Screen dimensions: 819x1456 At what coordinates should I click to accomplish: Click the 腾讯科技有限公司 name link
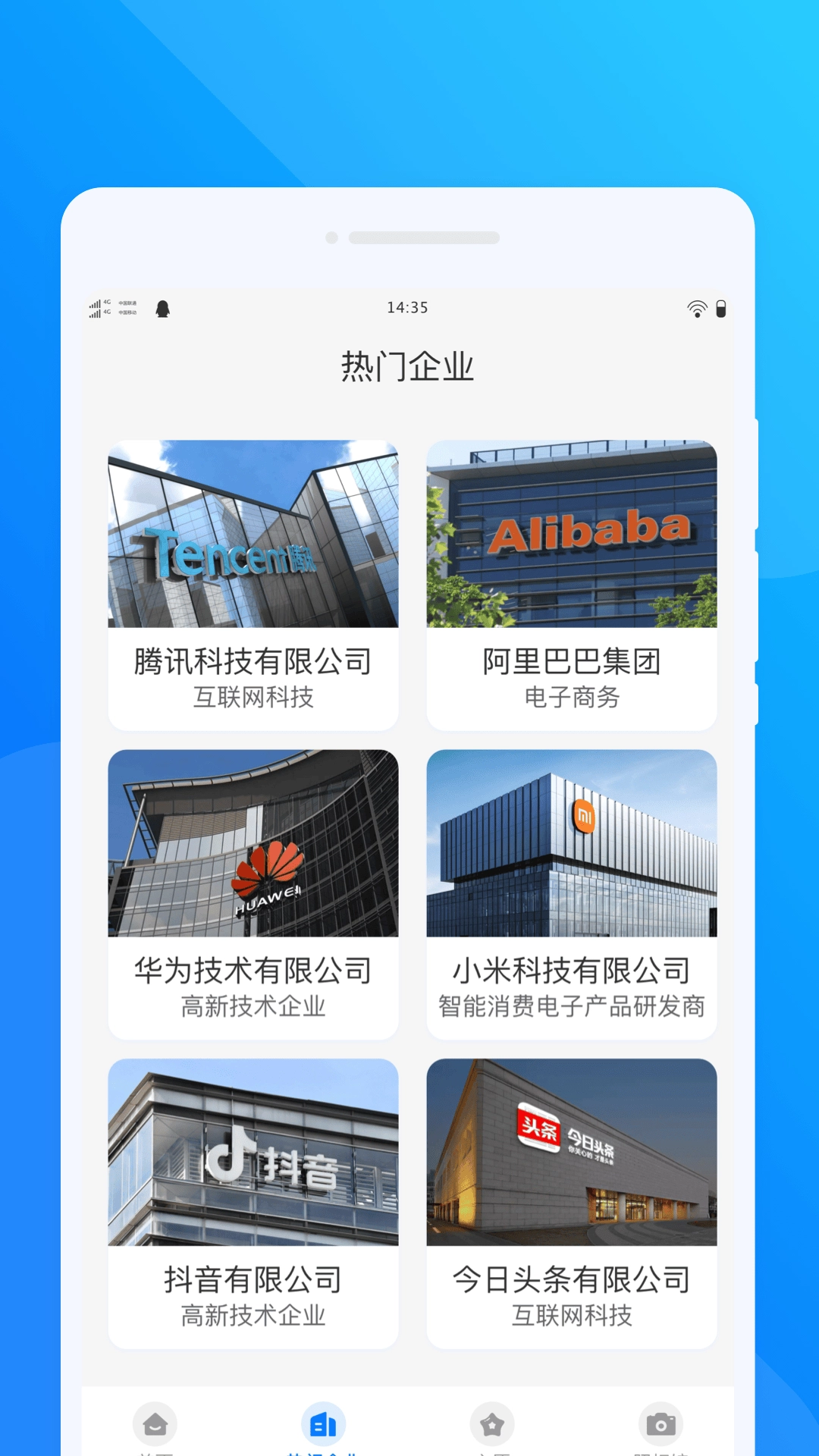[x=253, y=661]
